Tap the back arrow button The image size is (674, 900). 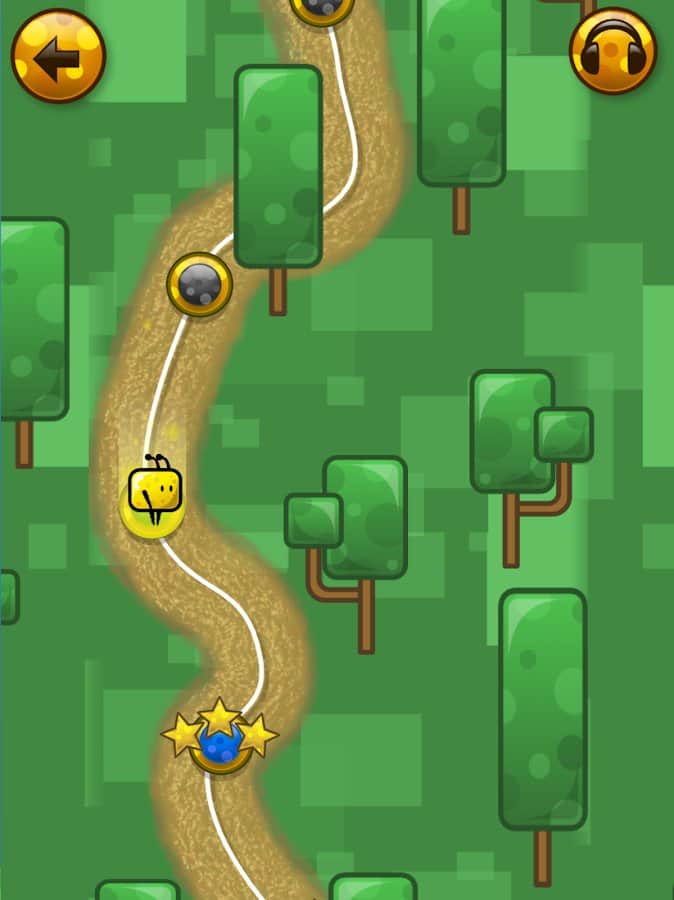tap(58, 56)
